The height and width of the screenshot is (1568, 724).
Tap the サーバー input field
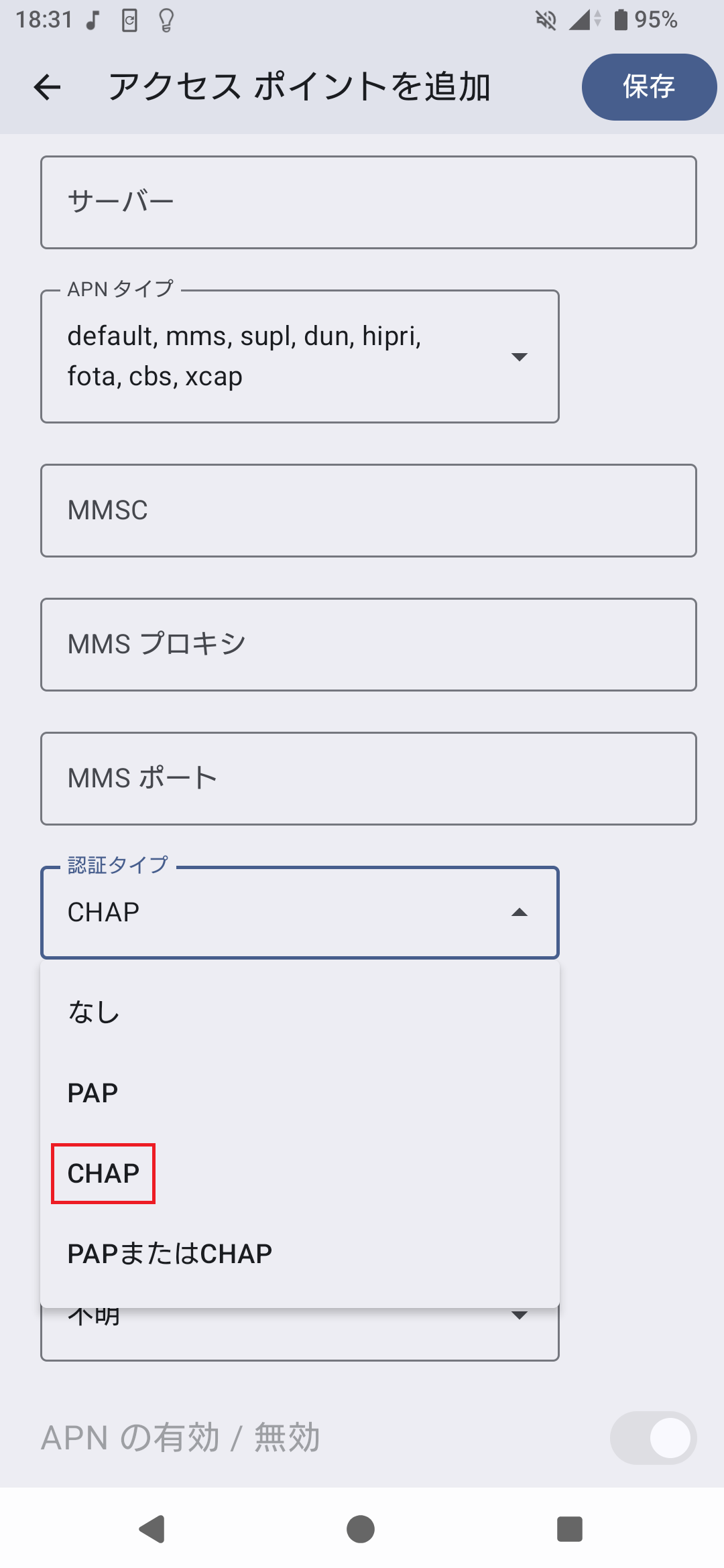pyautogui.click(x=368, y=201)
